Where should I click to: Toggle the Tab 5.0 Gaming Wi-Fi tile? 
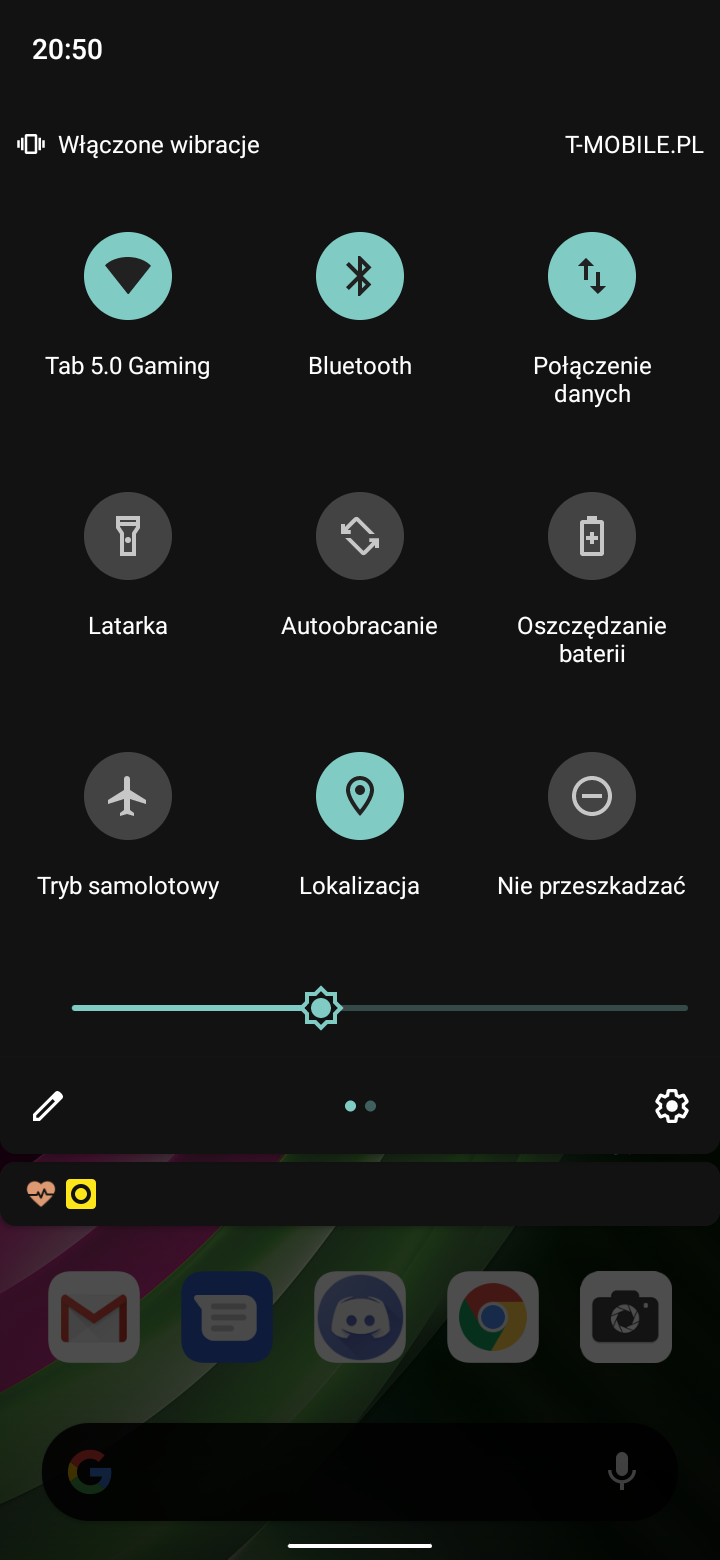128,276
